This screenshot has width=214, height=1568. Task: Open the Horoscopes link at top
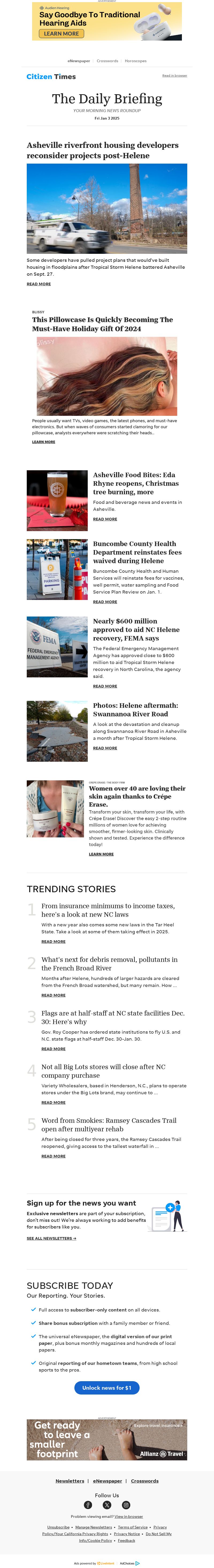[x=135, y=61]
